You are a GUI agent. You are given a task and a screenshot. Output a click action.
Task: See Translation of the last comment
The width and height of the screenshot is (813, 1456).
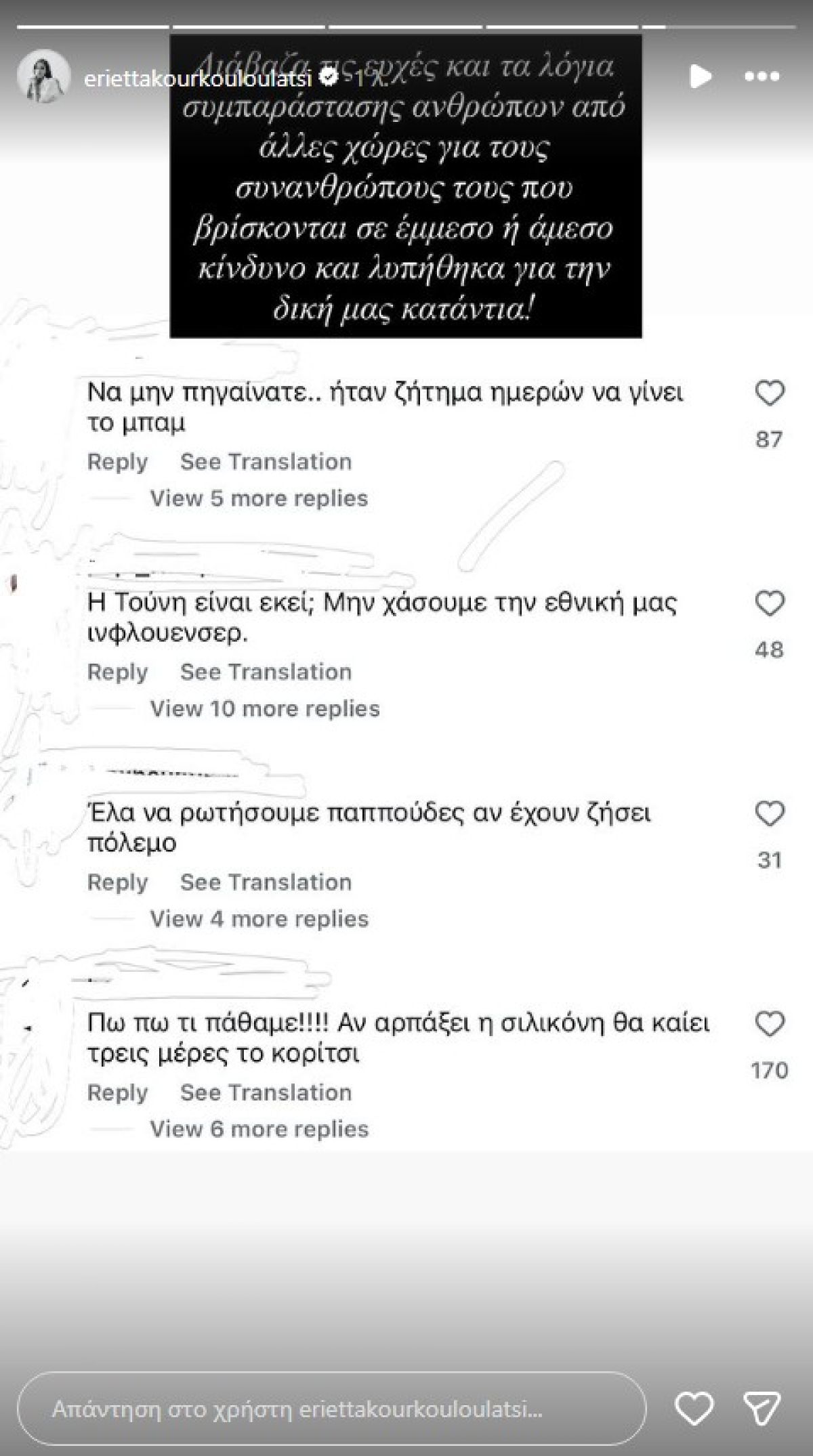264,1092
